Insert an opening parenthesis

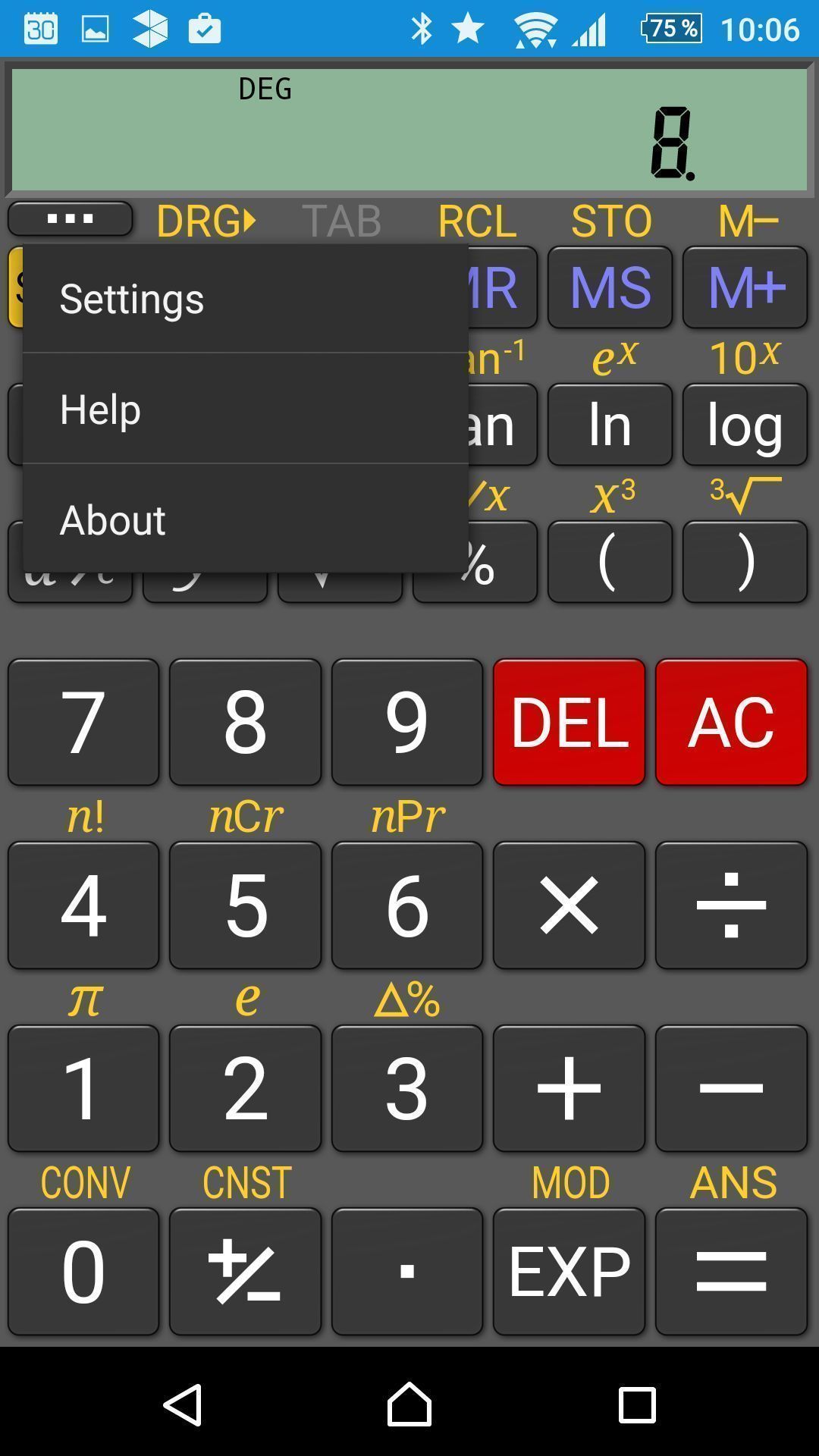point(610,562)
